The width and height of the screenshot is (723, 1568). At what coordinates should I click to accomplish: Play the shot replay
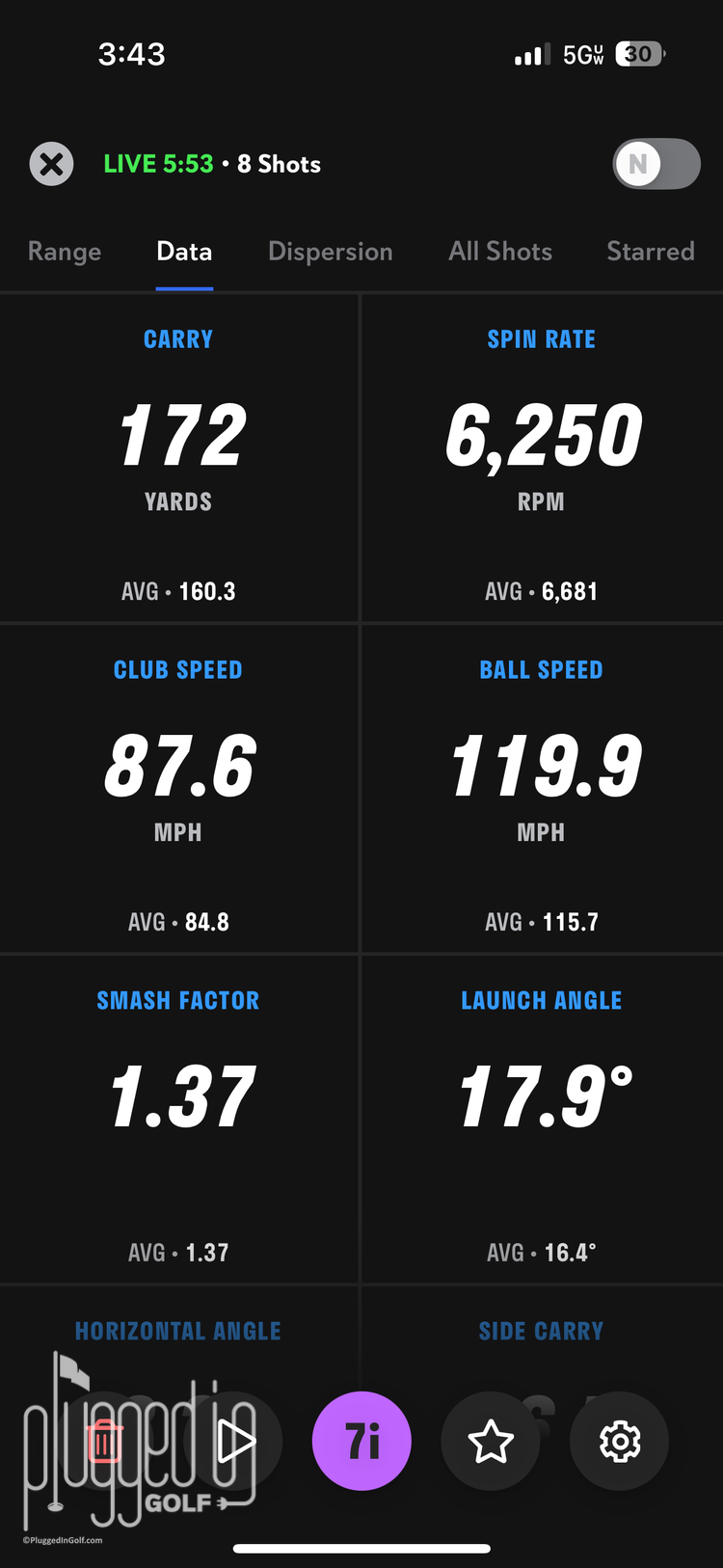[x=233, y=1441]
